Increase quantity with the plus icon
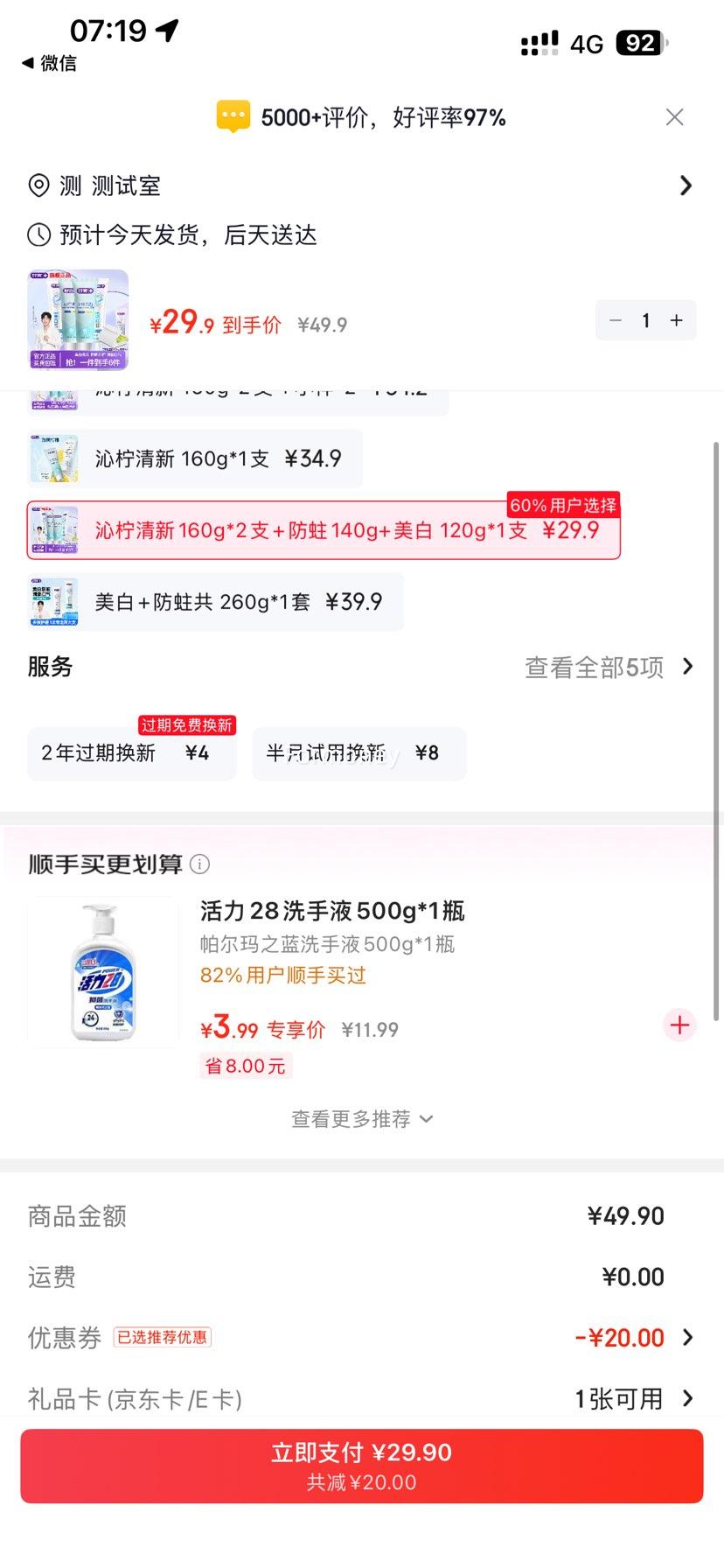724x1568 pixels. pyautogui.click(x=676, y=320)
